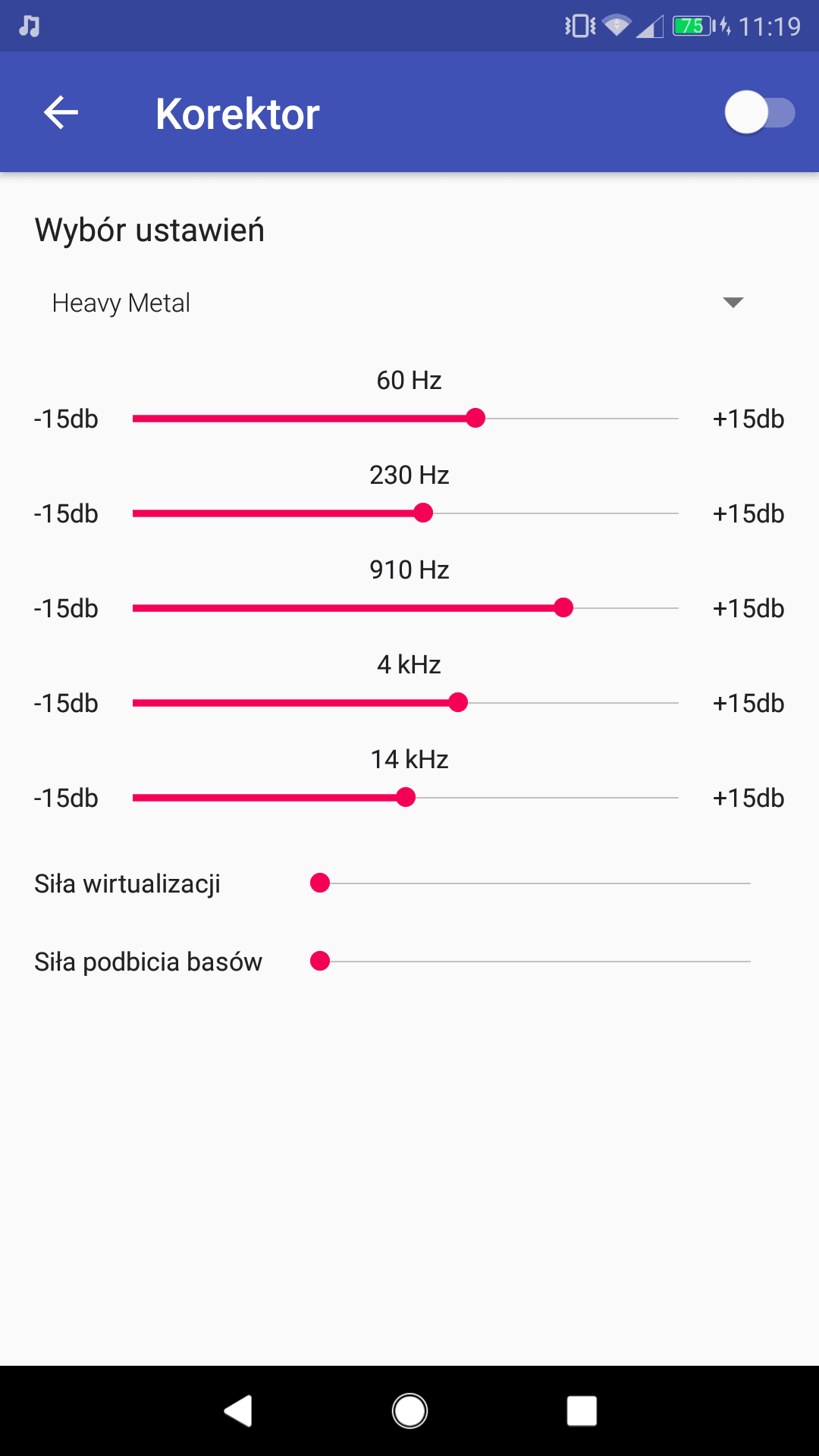Go back using the app bar arrow
The width and height of the screenshot is (819, 1456).
point(61,113)
